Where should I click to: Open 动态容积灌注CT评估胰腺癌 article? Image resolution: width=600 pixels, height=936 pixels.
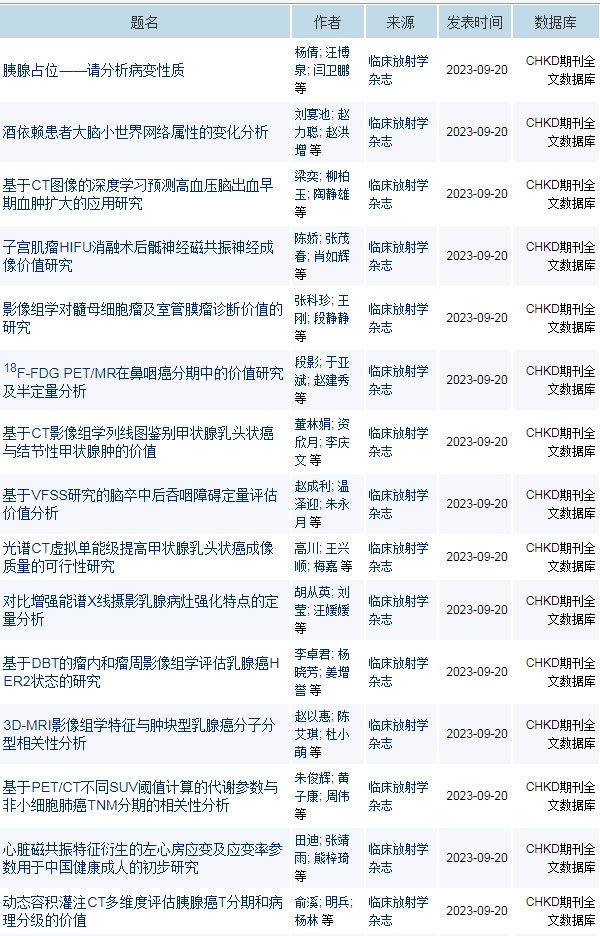pos(142,911)
